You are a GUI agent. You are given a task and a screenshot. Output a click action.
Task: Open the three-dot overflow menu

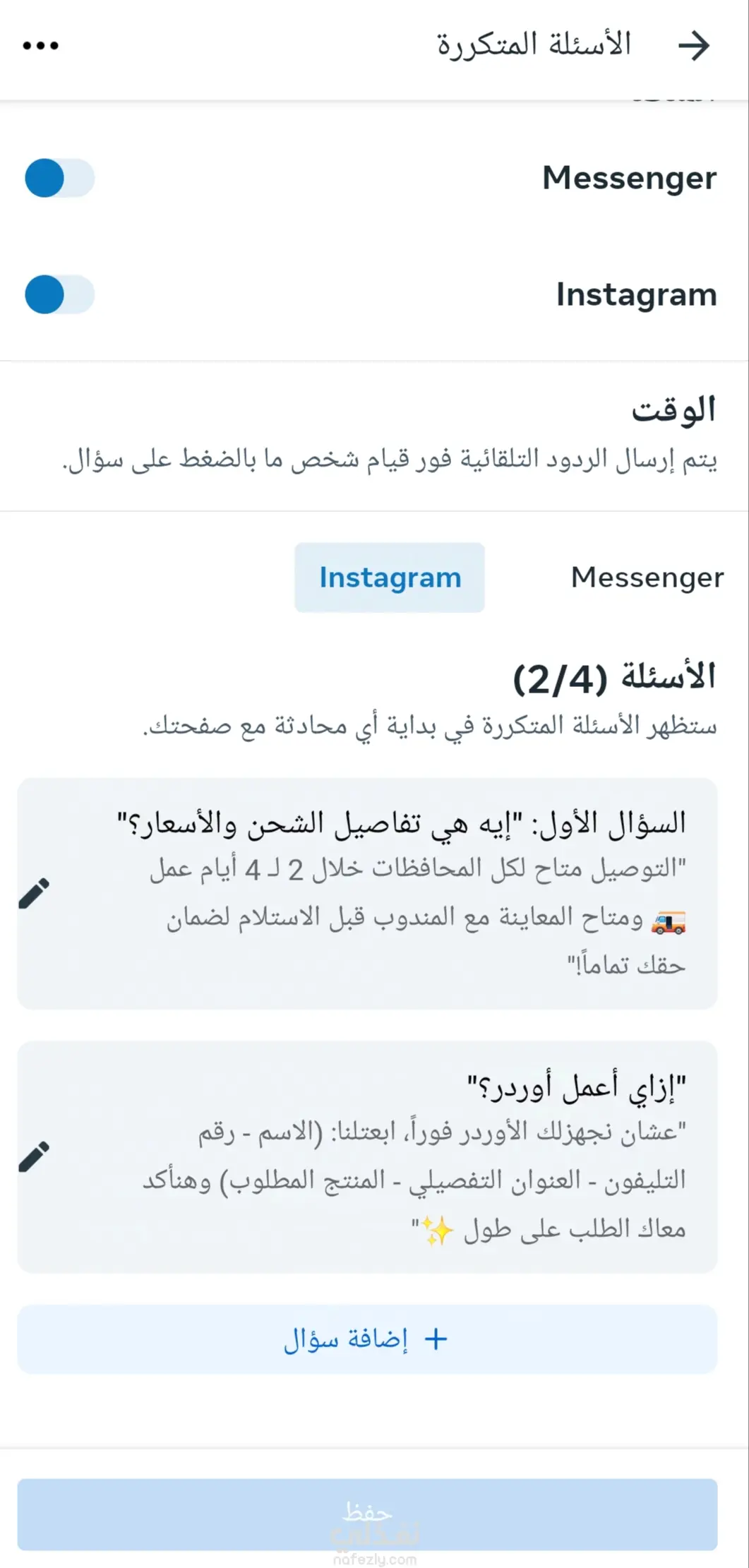[x=41, y=46]
